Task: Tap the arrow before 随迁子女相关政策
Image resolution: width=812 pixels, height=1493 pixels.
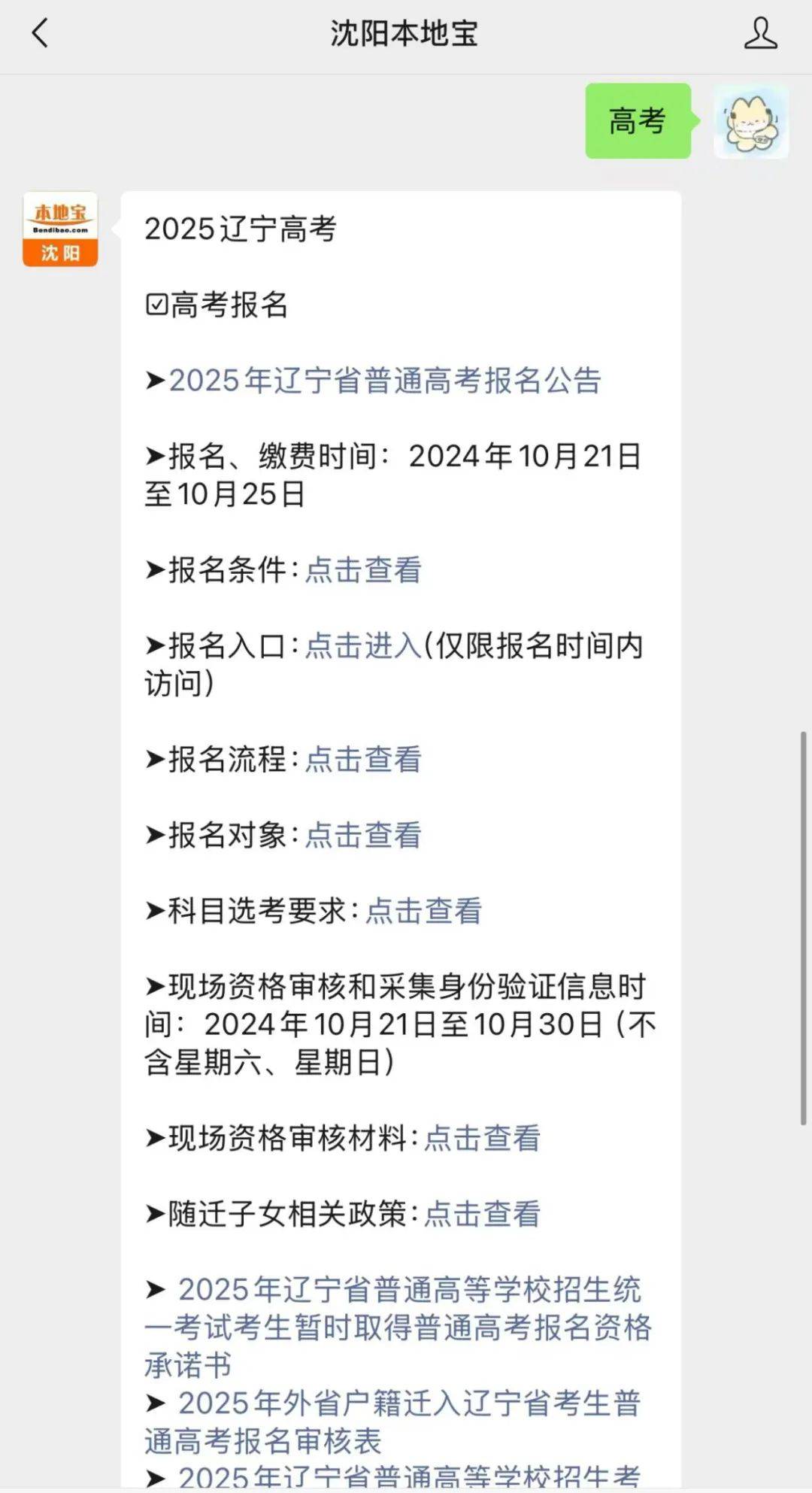Action: pyautogui.click(x=154, y=1213)
